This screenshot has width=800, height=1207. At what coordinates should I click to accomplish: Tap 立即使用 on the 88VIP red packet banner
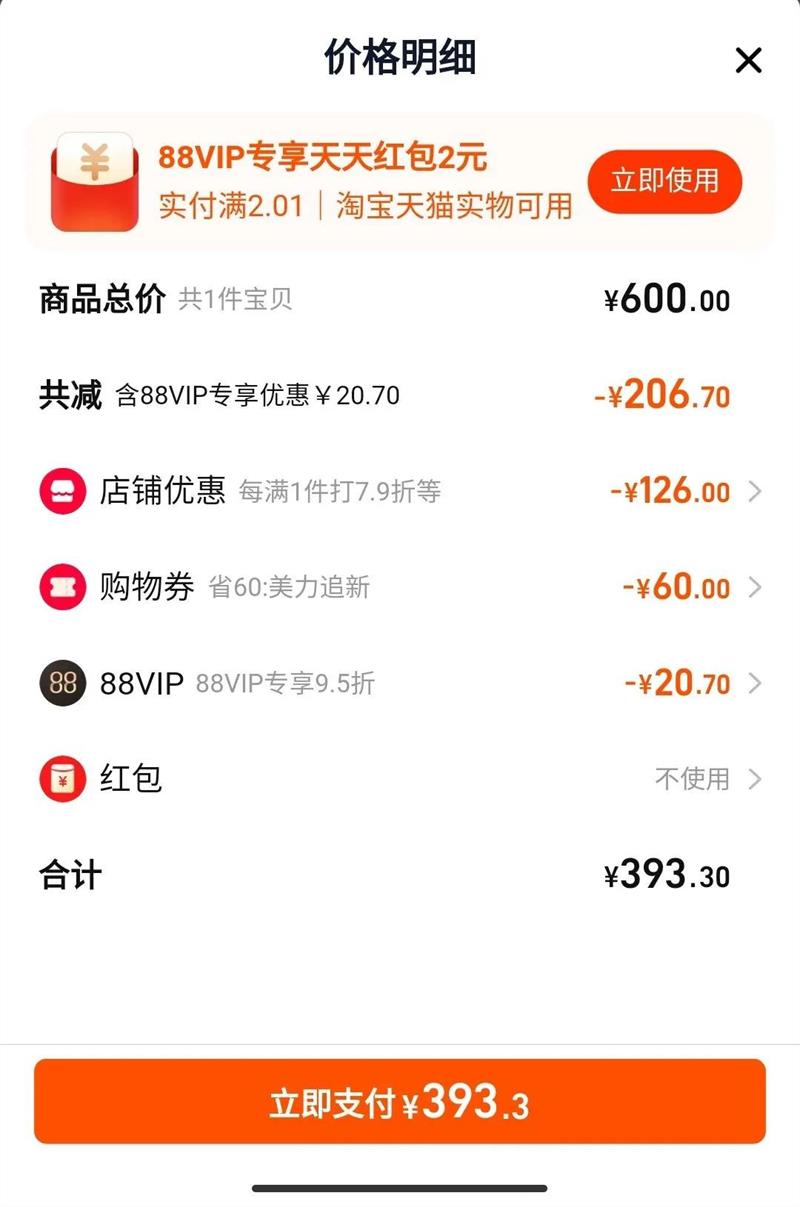click(665, 181)
